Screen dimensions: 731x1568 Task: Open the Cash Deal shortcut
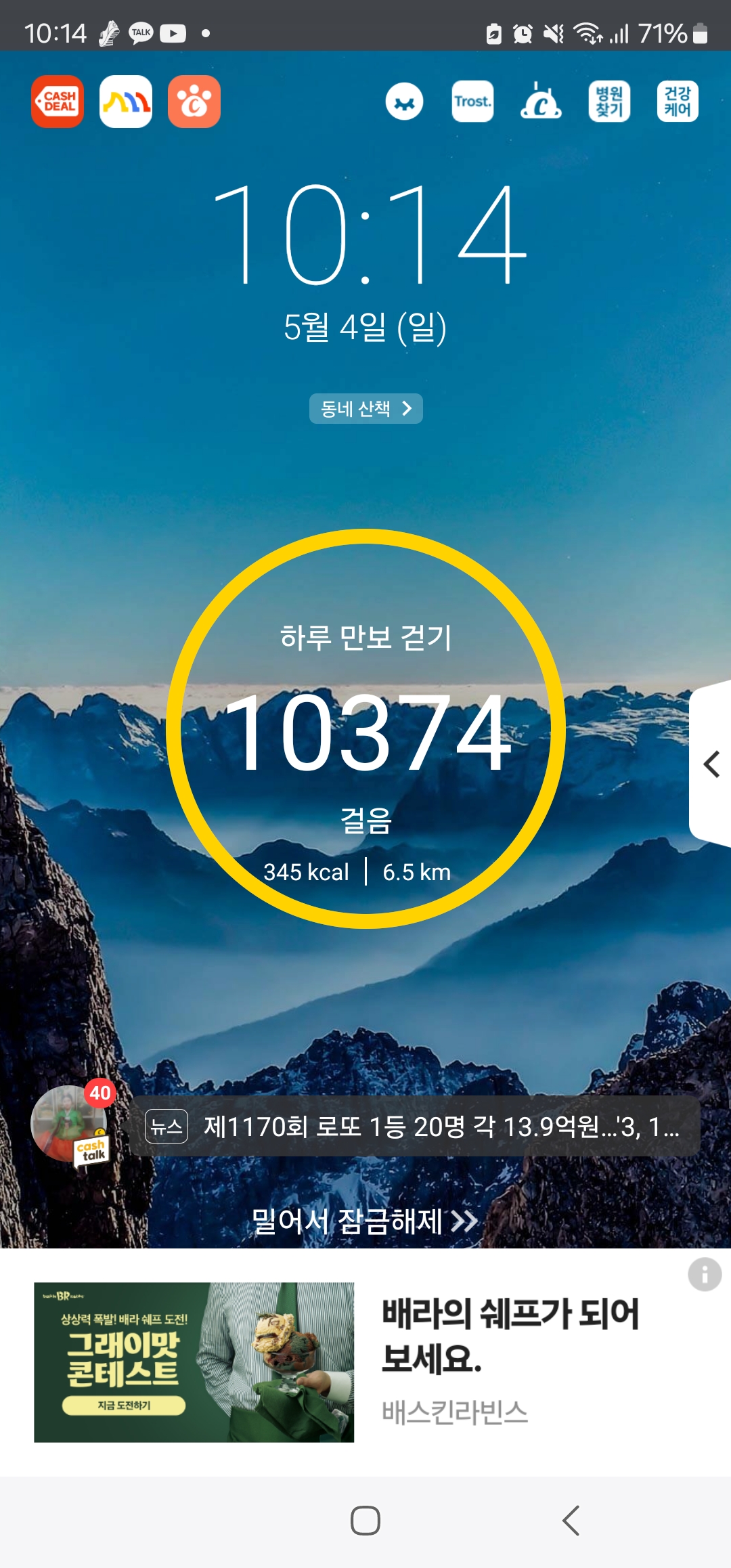(x=58, y=102)
